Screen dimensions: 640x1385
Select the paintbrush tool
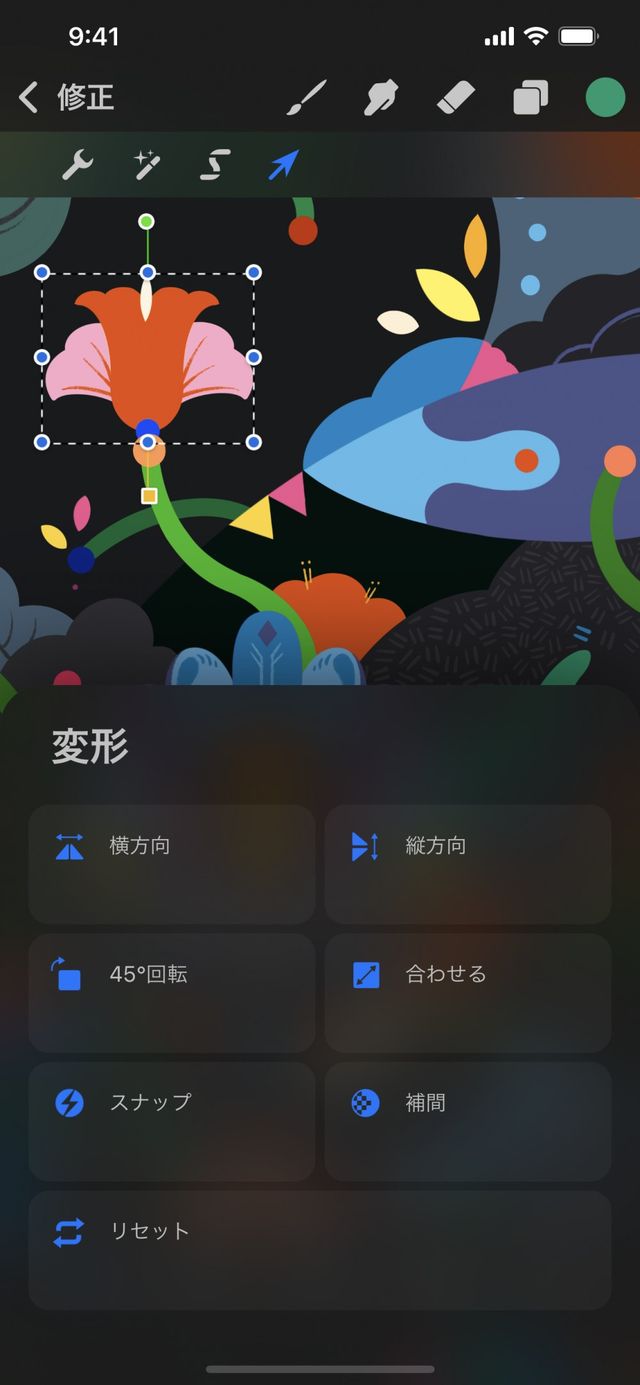pos(307,98)
